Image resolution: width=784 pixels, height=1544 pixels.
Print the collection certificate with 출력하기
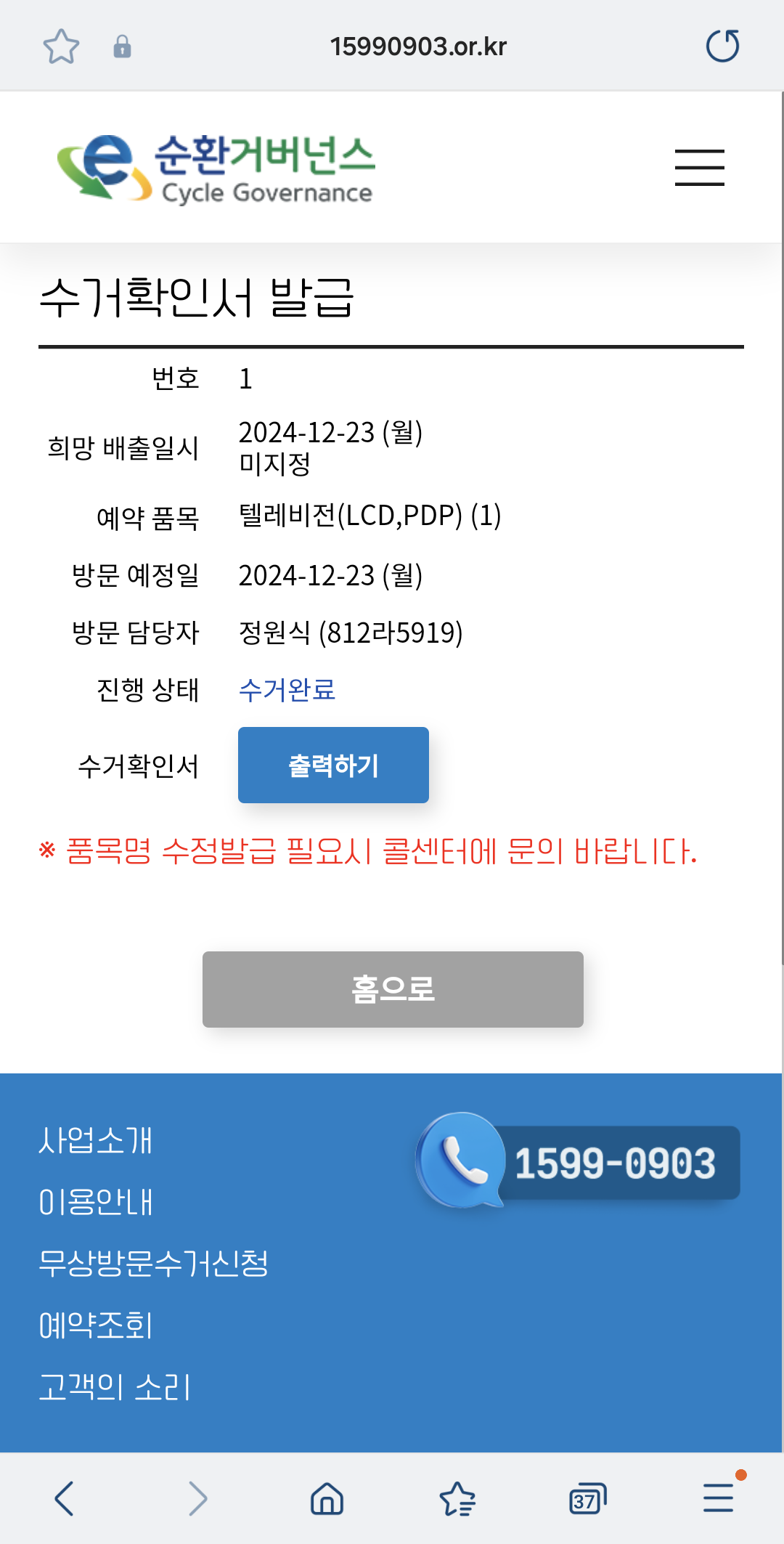click(333, 765)
